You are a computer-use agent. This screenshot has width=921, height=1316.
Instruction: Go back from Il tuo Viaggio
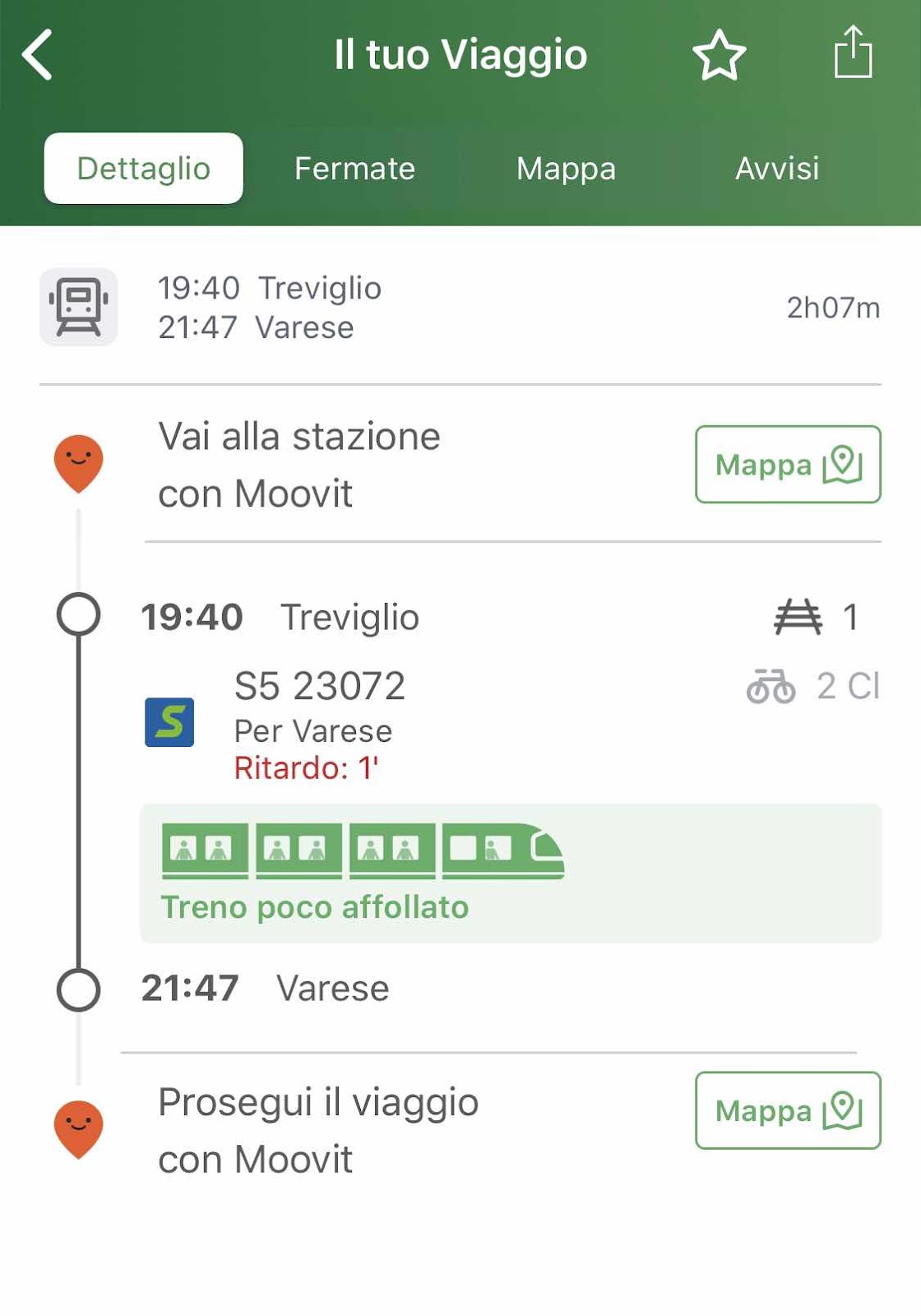[38, 55]
